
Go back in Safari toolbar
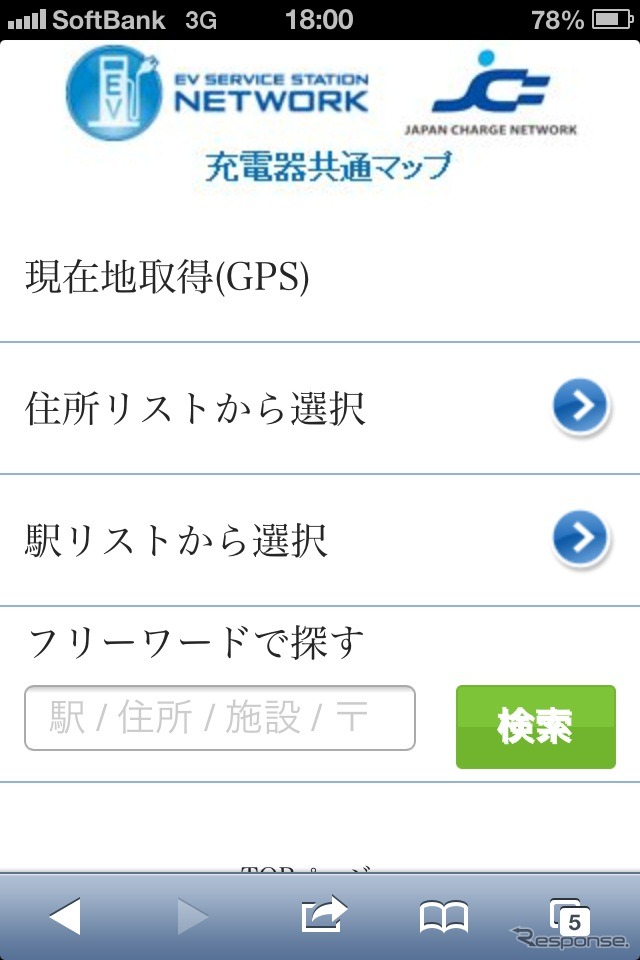pos(65,916)
